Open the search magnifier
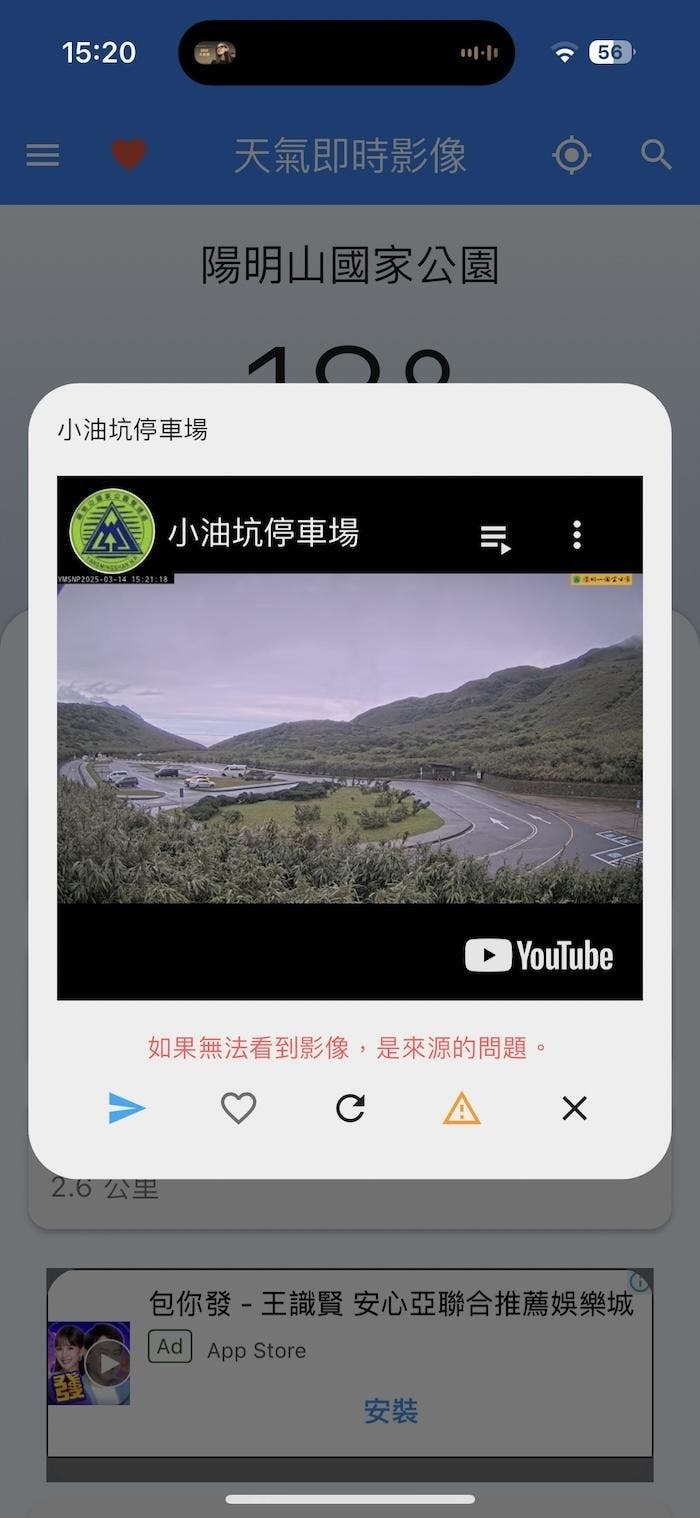Image resolution: width=700 pixels, height=1518 pixels. 656,155
